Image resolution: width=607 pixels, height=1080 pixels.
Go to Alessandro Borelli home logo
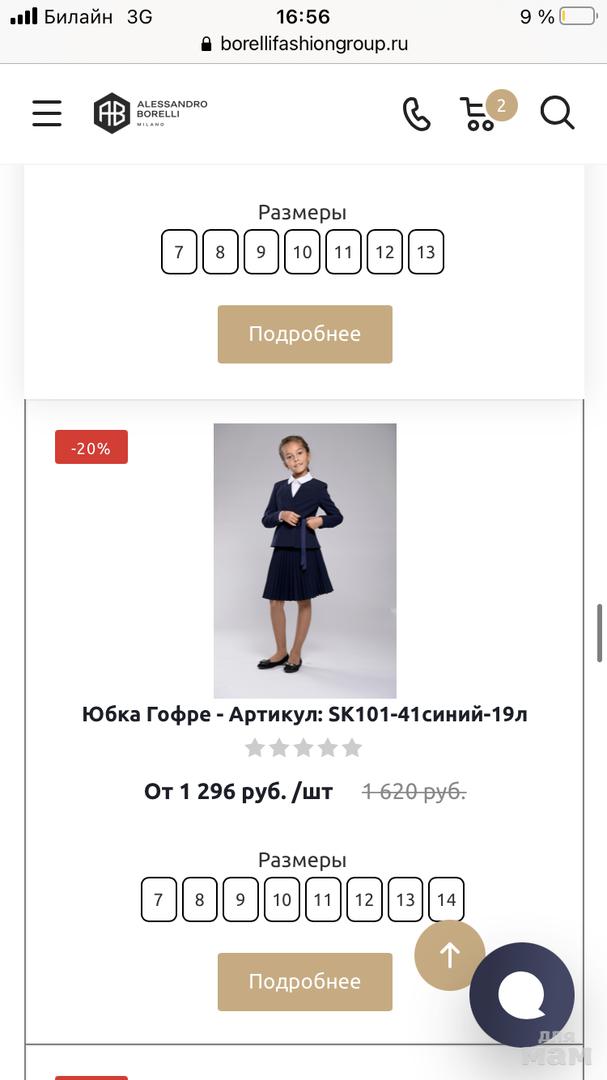click(151, 113)
